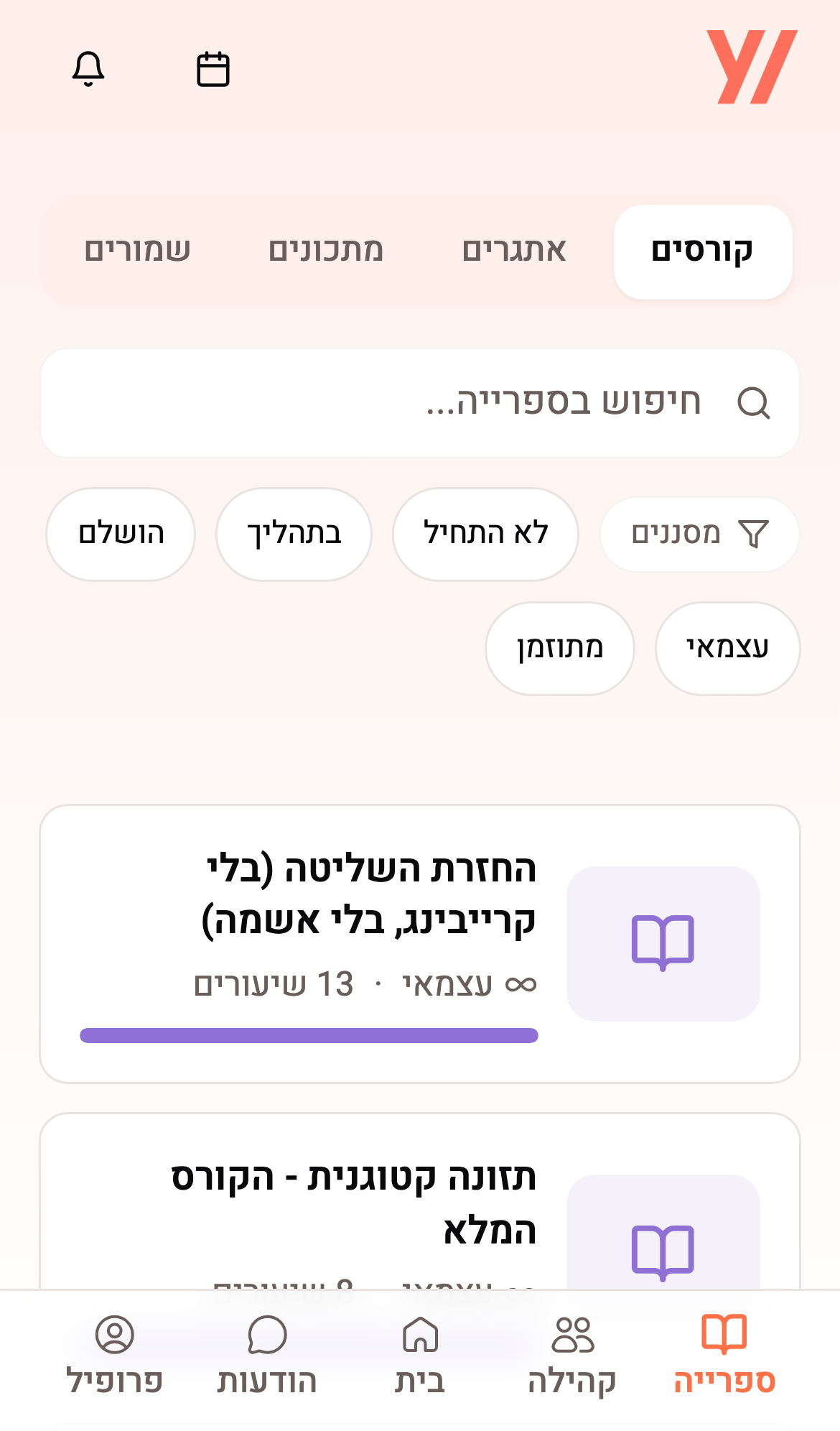Select the מתוזמן filter chip
Viewport: 840px width, 1431px height.
tap(560, 648)
